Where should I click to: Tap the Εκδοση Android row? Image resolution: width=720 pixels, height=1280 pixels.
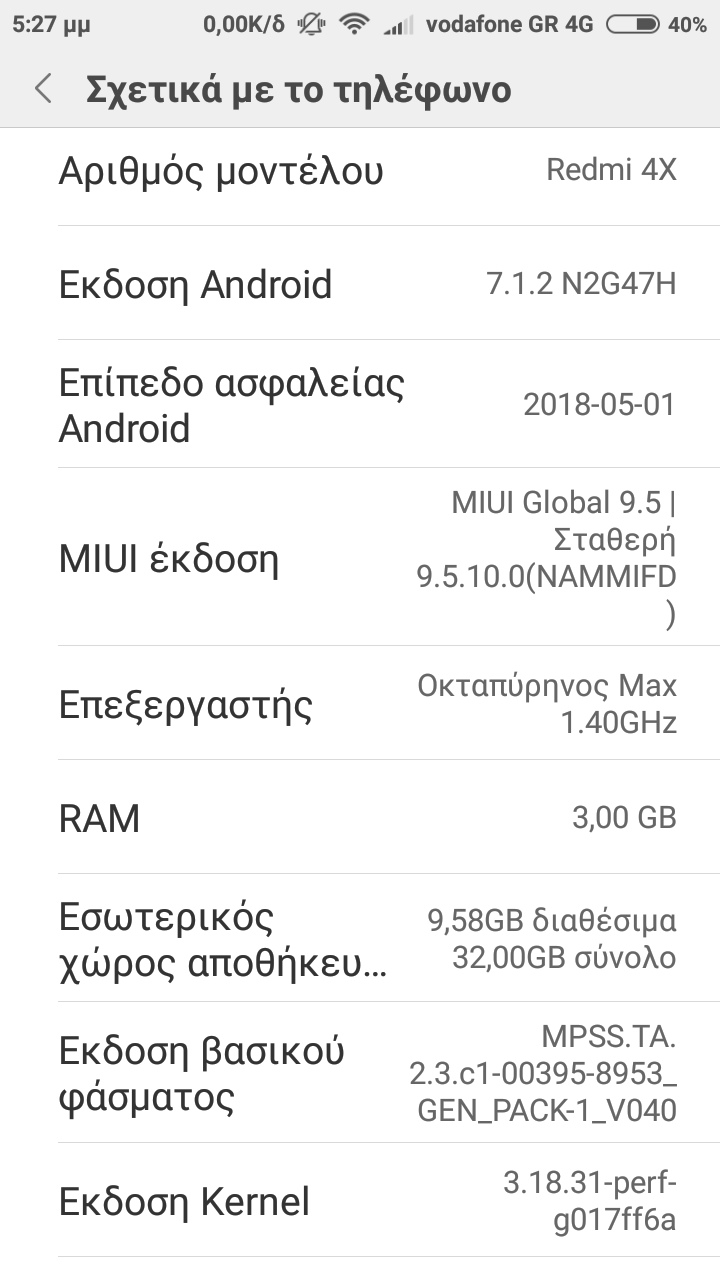pyautogui.click(x=360, y=284)
